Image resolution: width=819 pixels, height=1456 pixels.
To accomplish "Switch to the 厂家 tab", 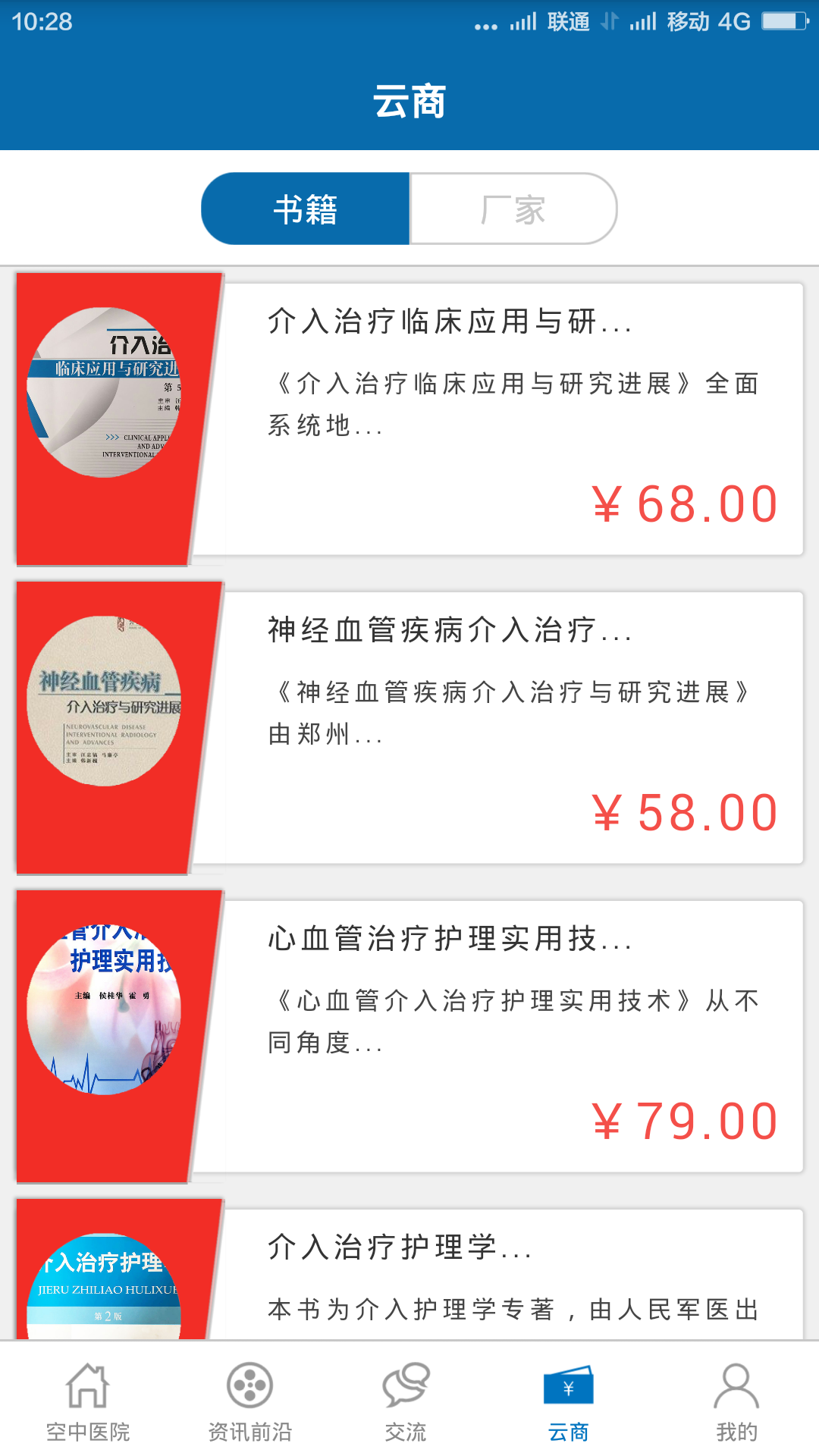I will 513,209.
